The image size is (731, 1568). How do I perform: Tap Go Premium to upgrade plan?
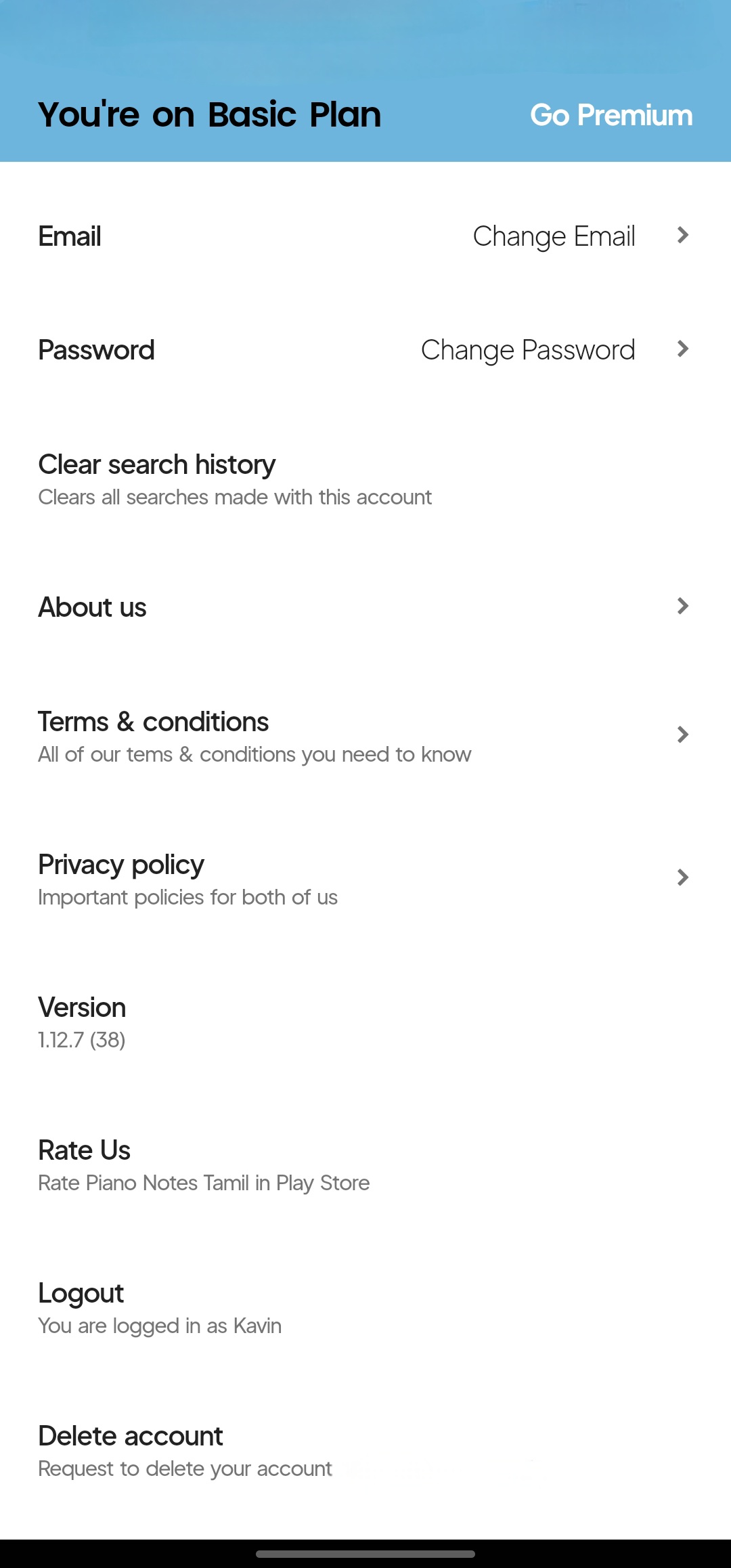pos(611,115)
